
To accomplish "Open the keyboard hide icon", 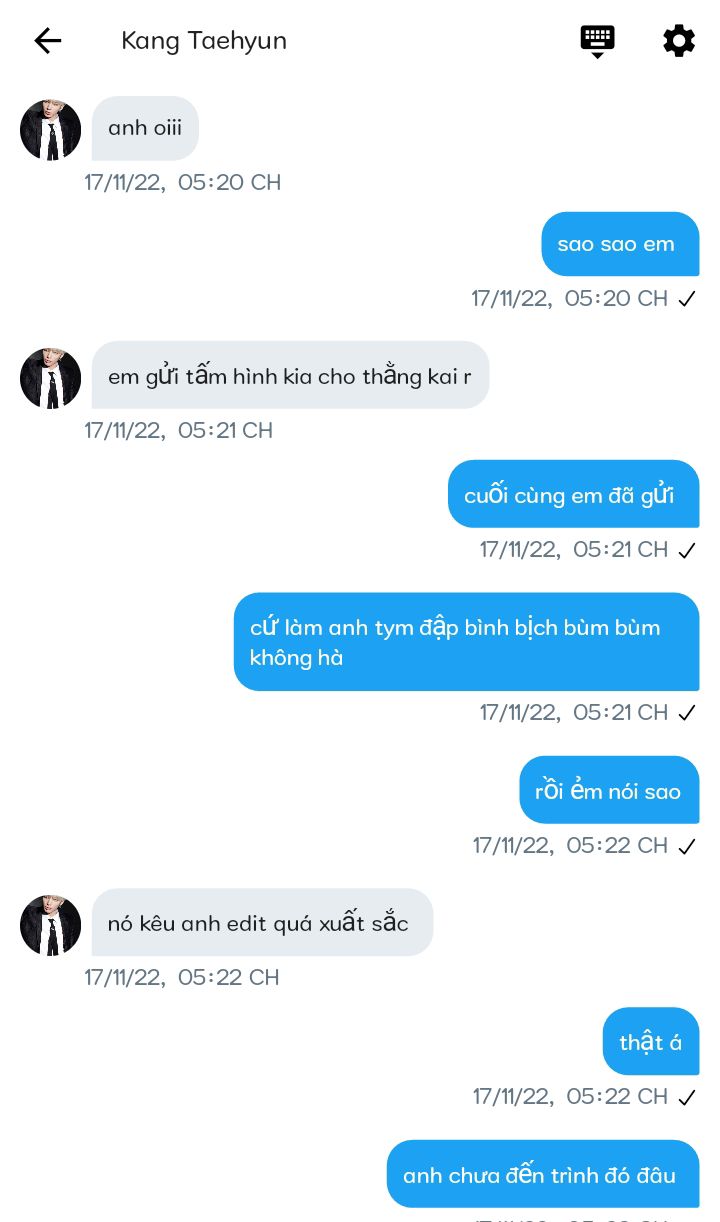I will 597,41.
